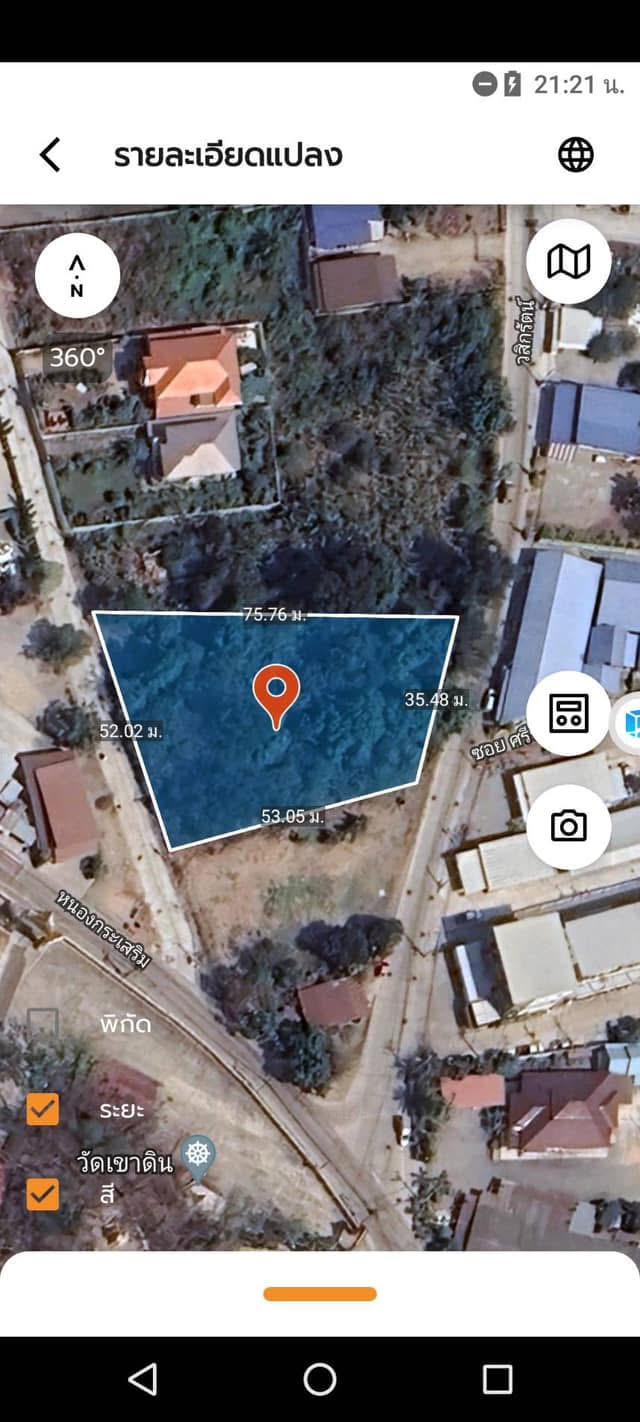This screenshot has height=1422, width=640.
Task: Open the land price calculator button
Action: click(x=568, y=713)
